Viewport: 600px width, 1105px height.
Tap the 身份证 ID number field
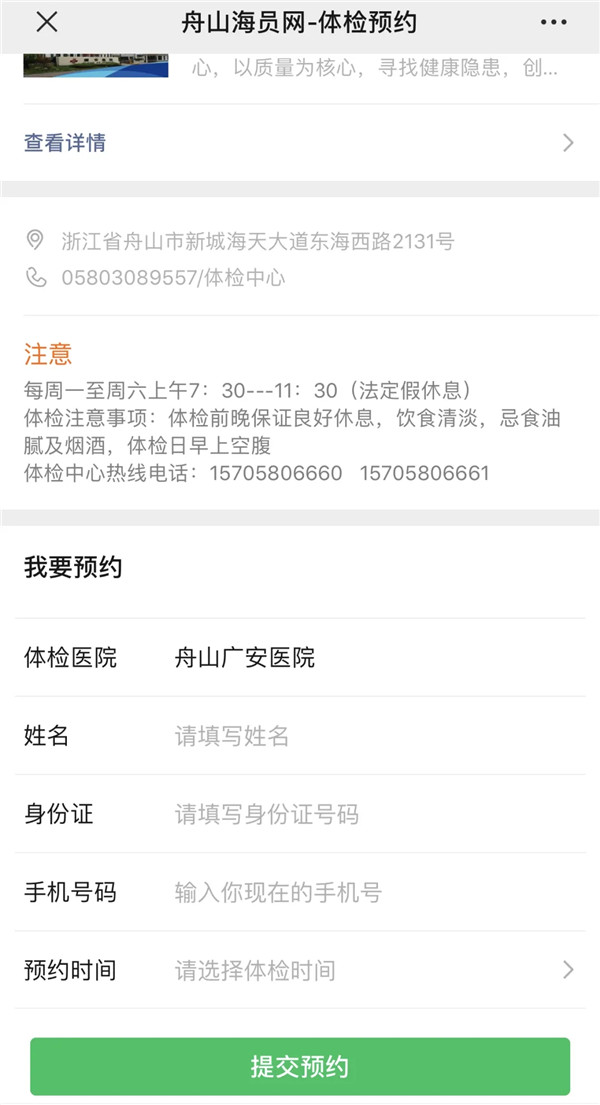(370, 815)
